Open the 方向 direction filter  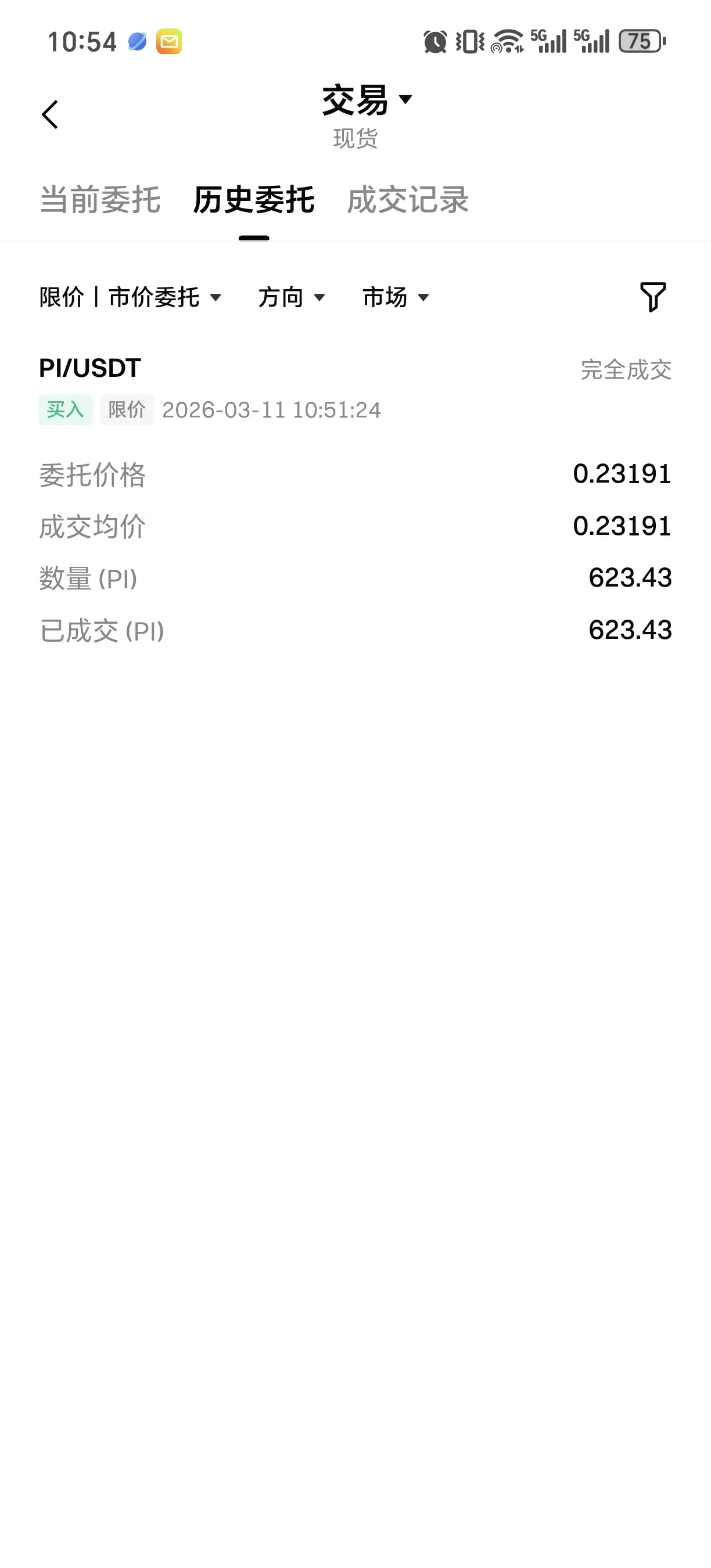coord(292,297)
